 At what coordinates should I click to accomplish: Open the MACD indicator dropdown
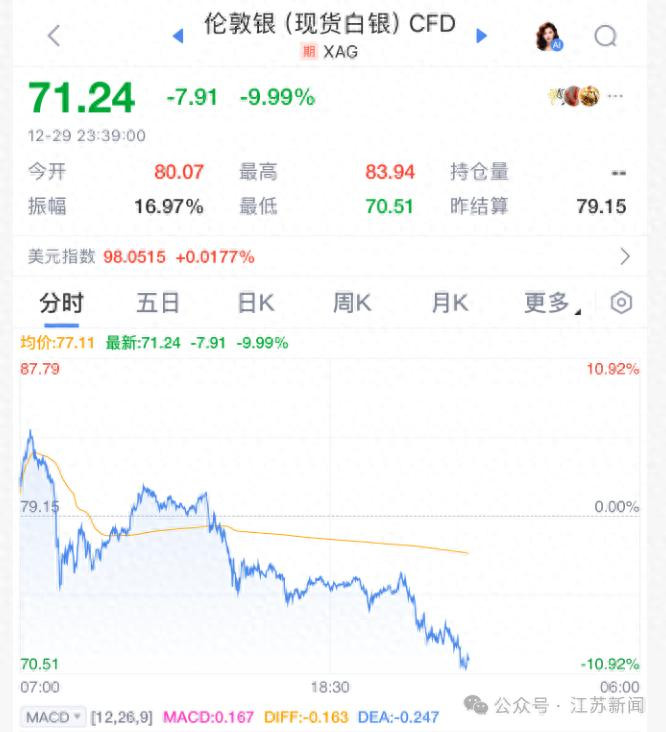pyautogui.click(x=54, y=717)
